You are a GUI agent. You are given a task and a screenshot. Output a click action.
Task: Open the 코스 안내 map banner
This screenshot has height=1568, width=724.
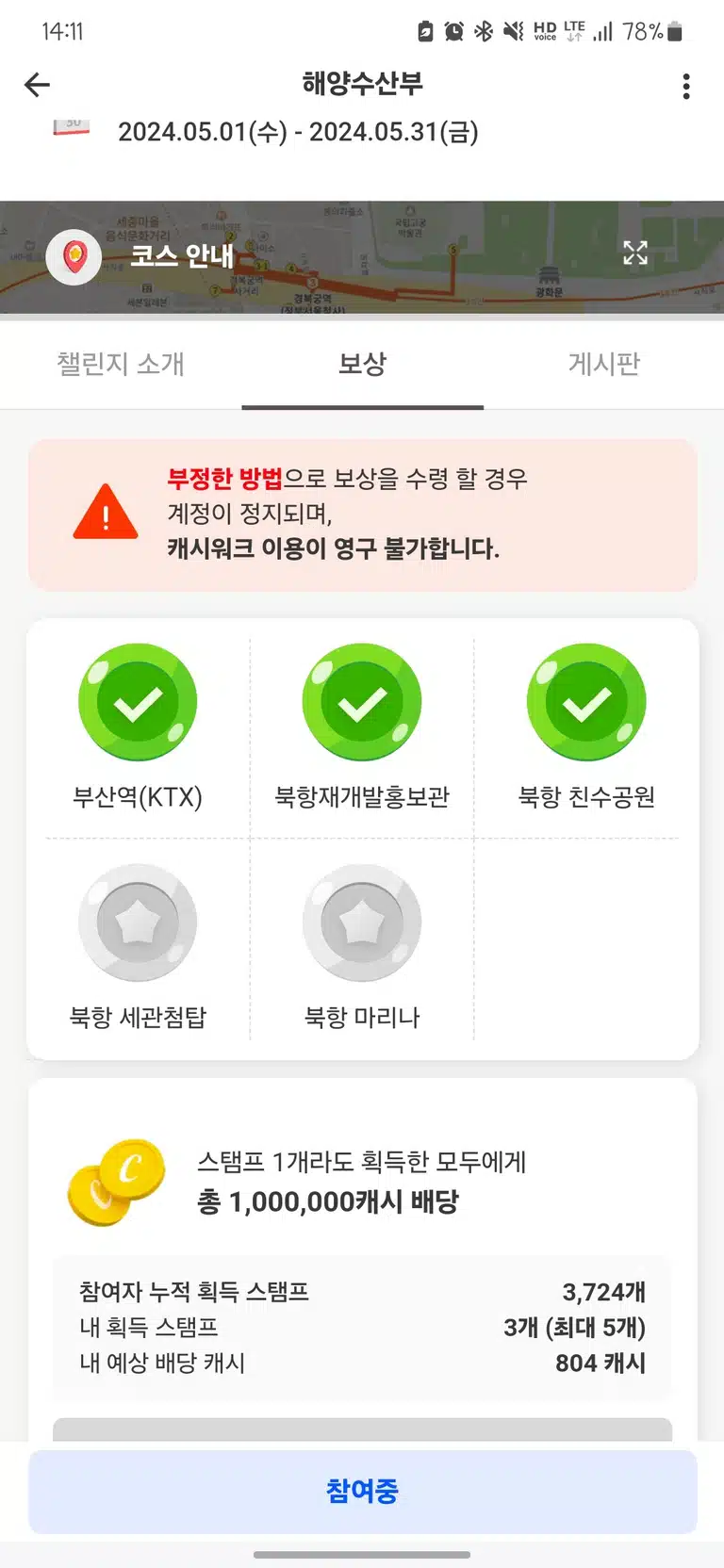(362, 257)
